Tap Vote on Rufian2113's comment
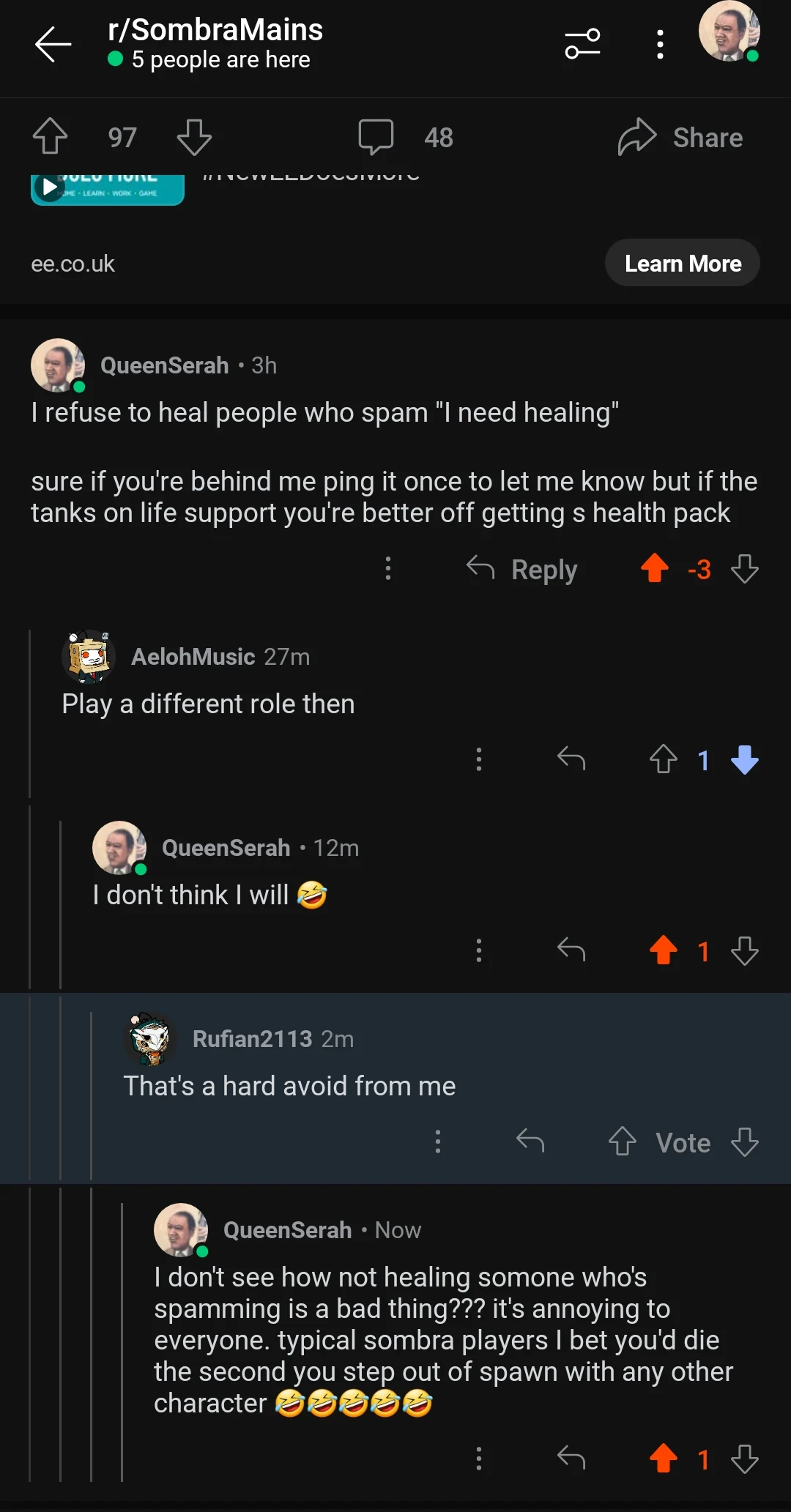This screenshot has height=1512, width=791. [x=683, y=1142]
